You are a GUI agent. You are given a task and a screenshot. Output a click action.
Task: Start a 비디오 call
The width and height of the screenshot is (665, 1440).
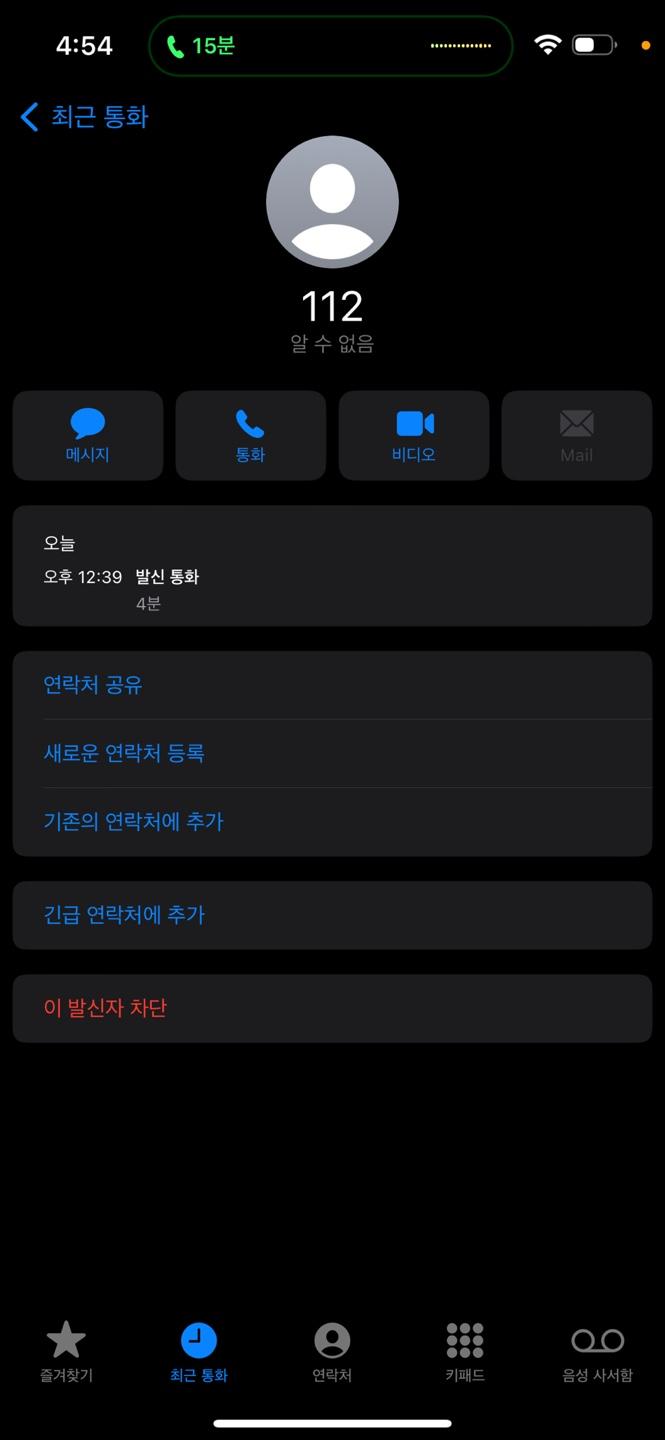414,436
